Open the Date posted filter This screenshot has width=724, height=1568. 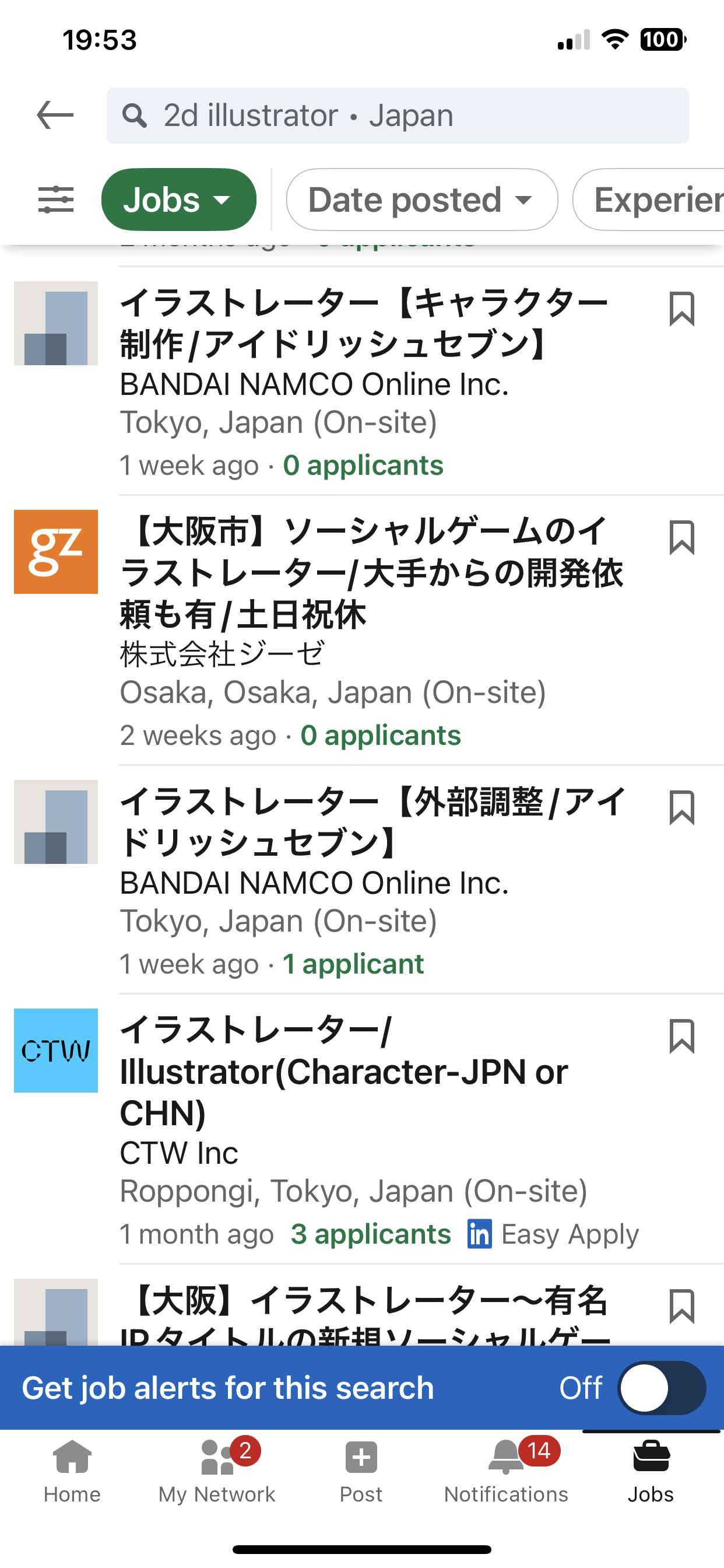coord(421,199)
